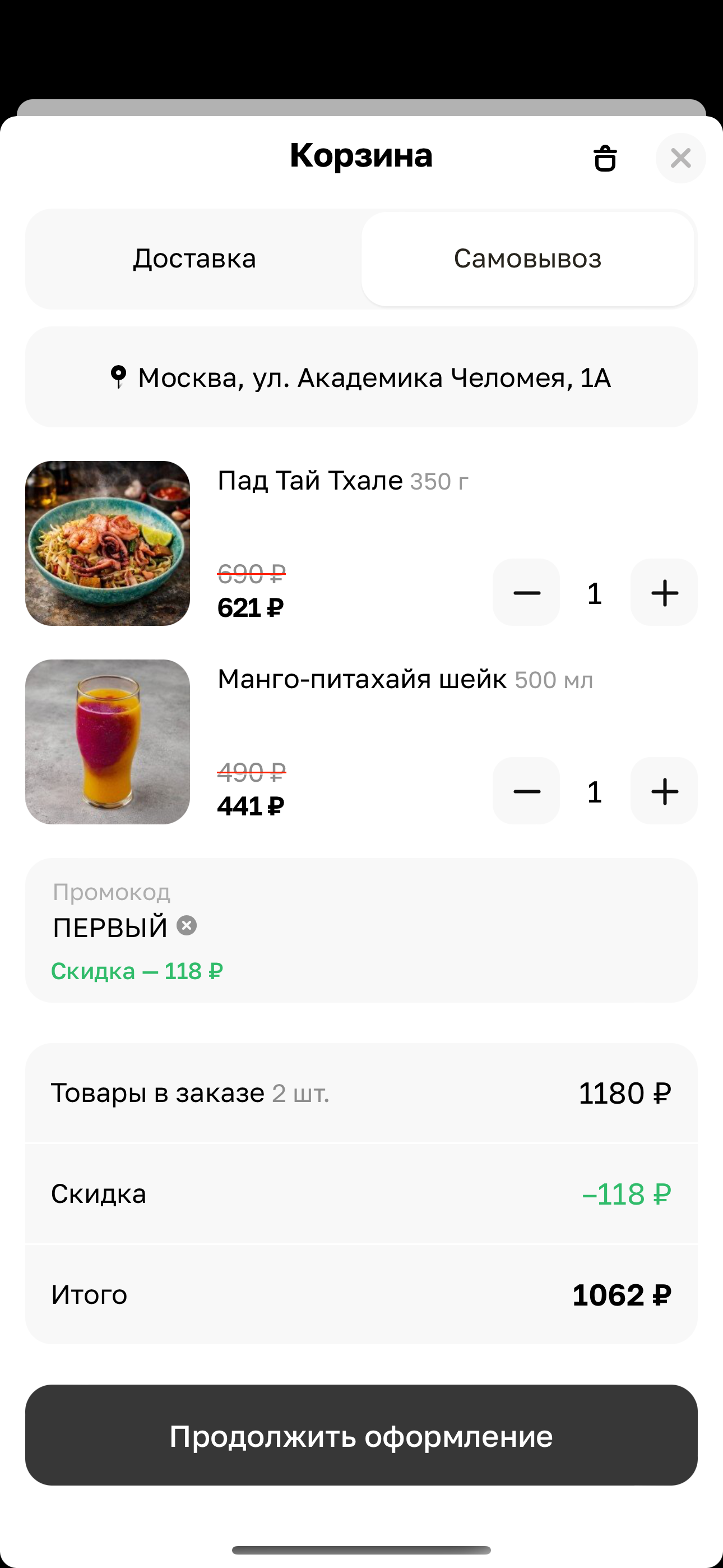Increase quantity of Пад Тай Тхале
The width and height of the screenshot is (723, 1568).
[664, 593]
